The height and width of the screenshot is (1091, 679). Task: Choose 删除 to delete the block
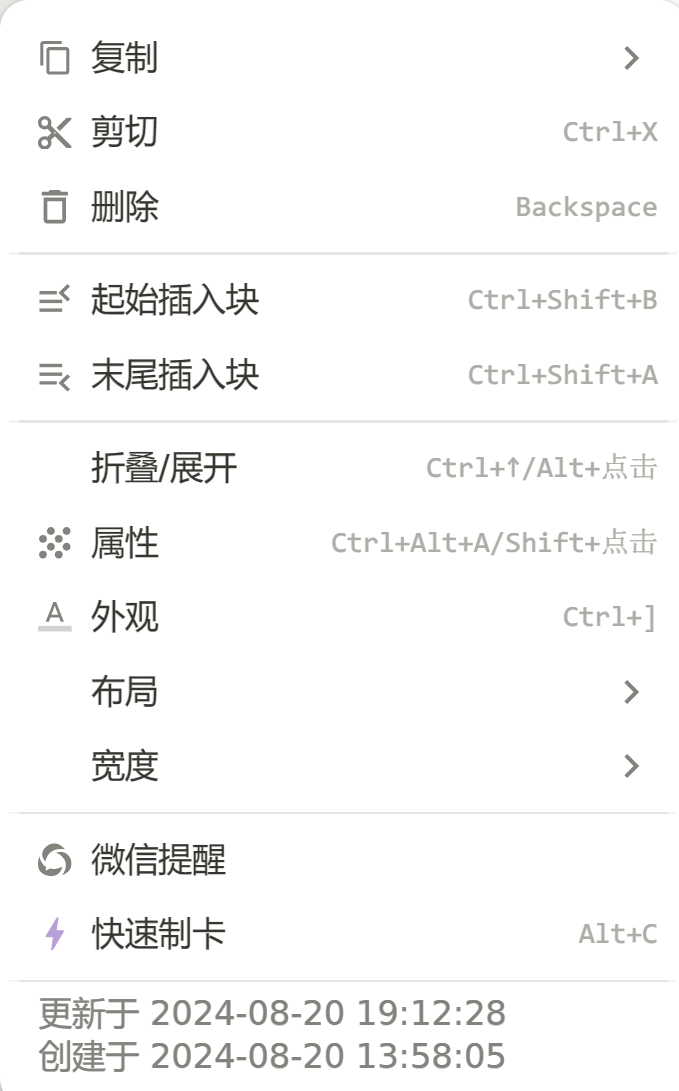(x=125, y=207)
